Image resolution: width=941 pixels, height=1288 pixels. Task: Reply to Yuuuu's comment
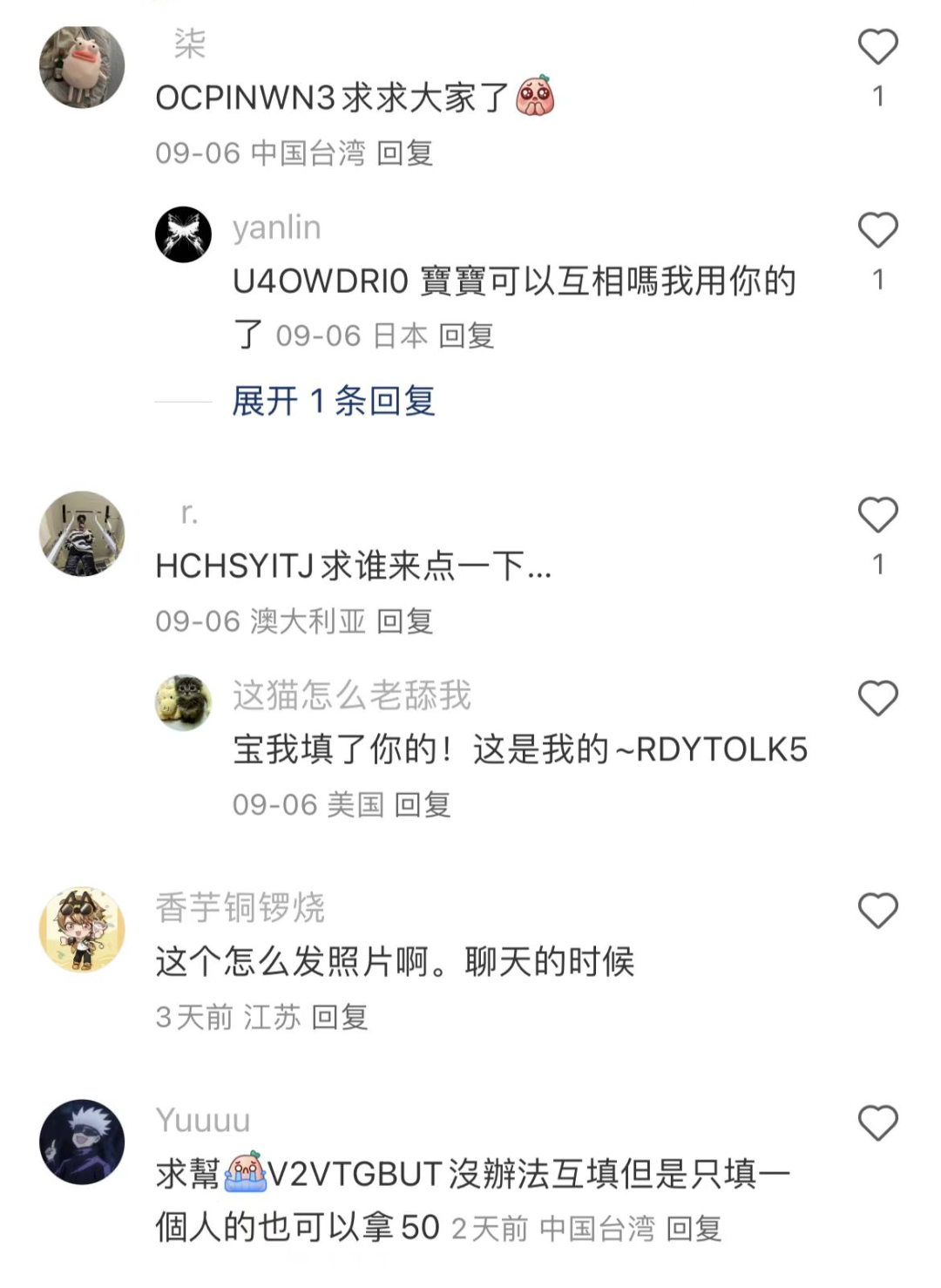pos(694,1229)
